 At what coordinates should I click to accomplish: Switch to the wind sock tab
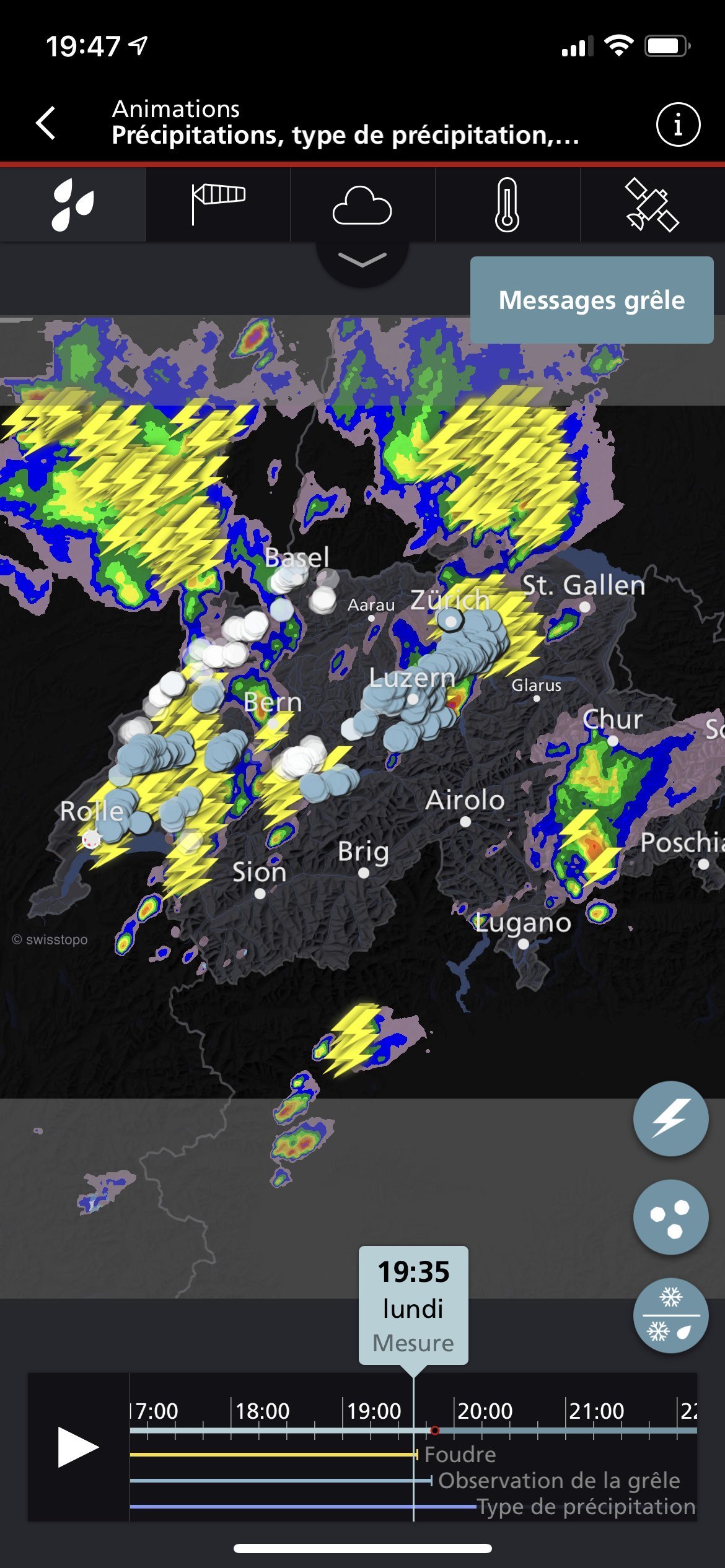217,205
